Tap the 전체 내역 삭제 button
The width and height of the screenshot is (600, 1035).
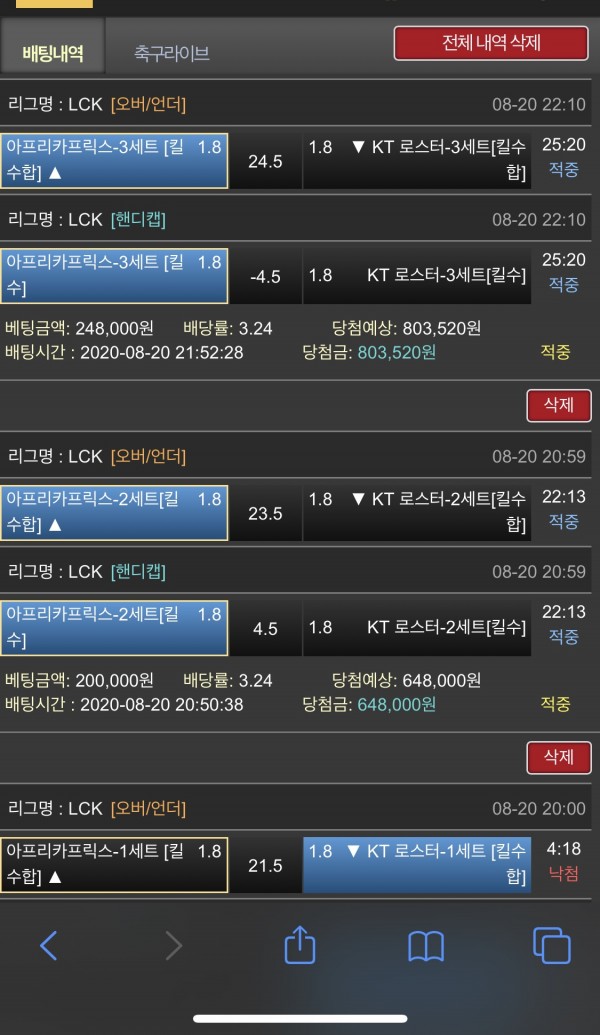[490, 43]
